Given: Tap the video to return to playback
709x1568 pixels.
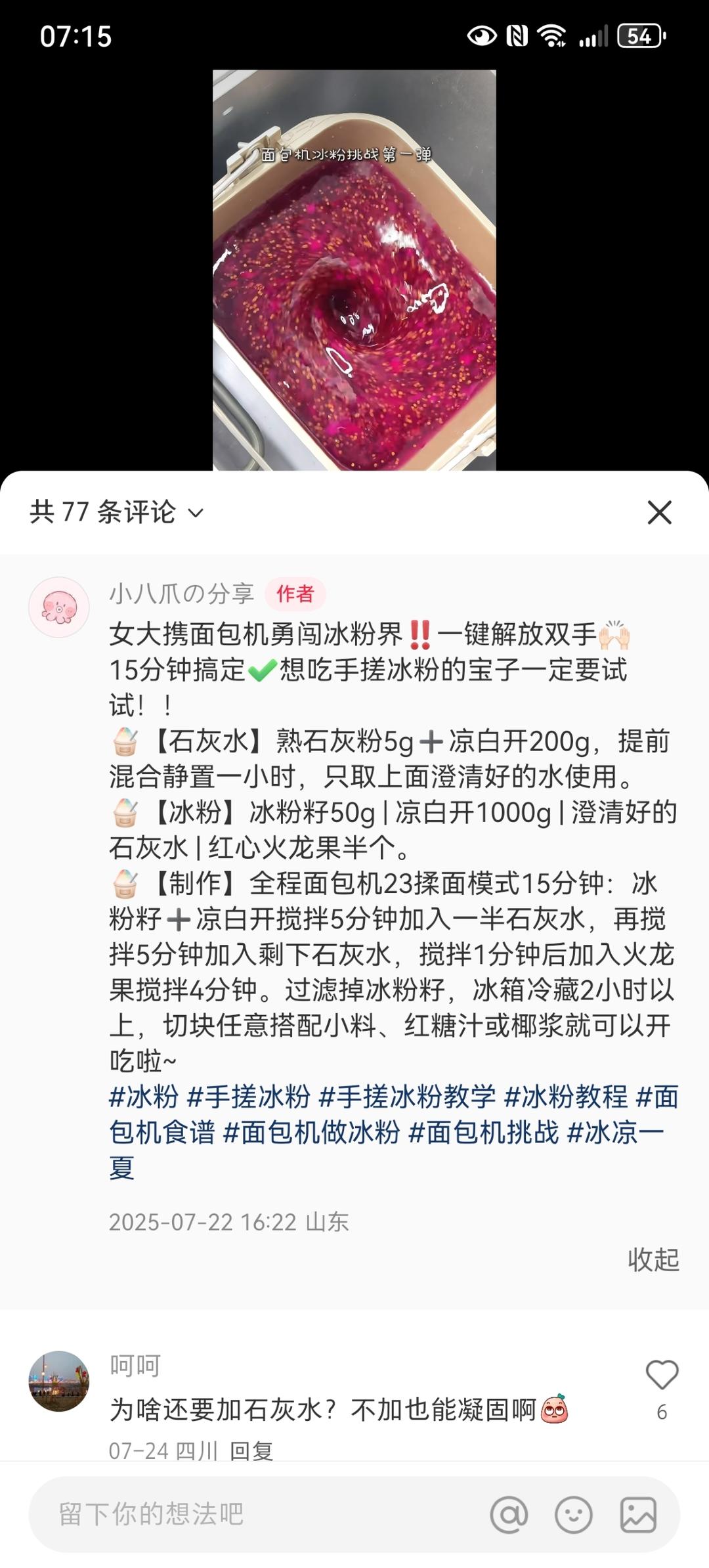Looking at the screenshot, I should tap(354, 270).
